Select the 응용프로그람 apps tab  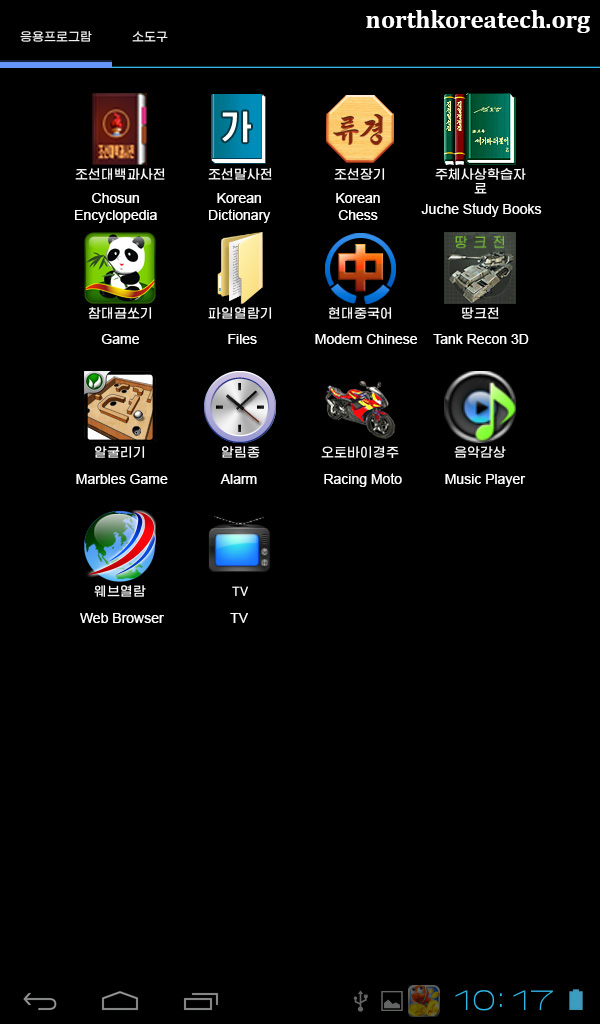(x=56, y=37)
